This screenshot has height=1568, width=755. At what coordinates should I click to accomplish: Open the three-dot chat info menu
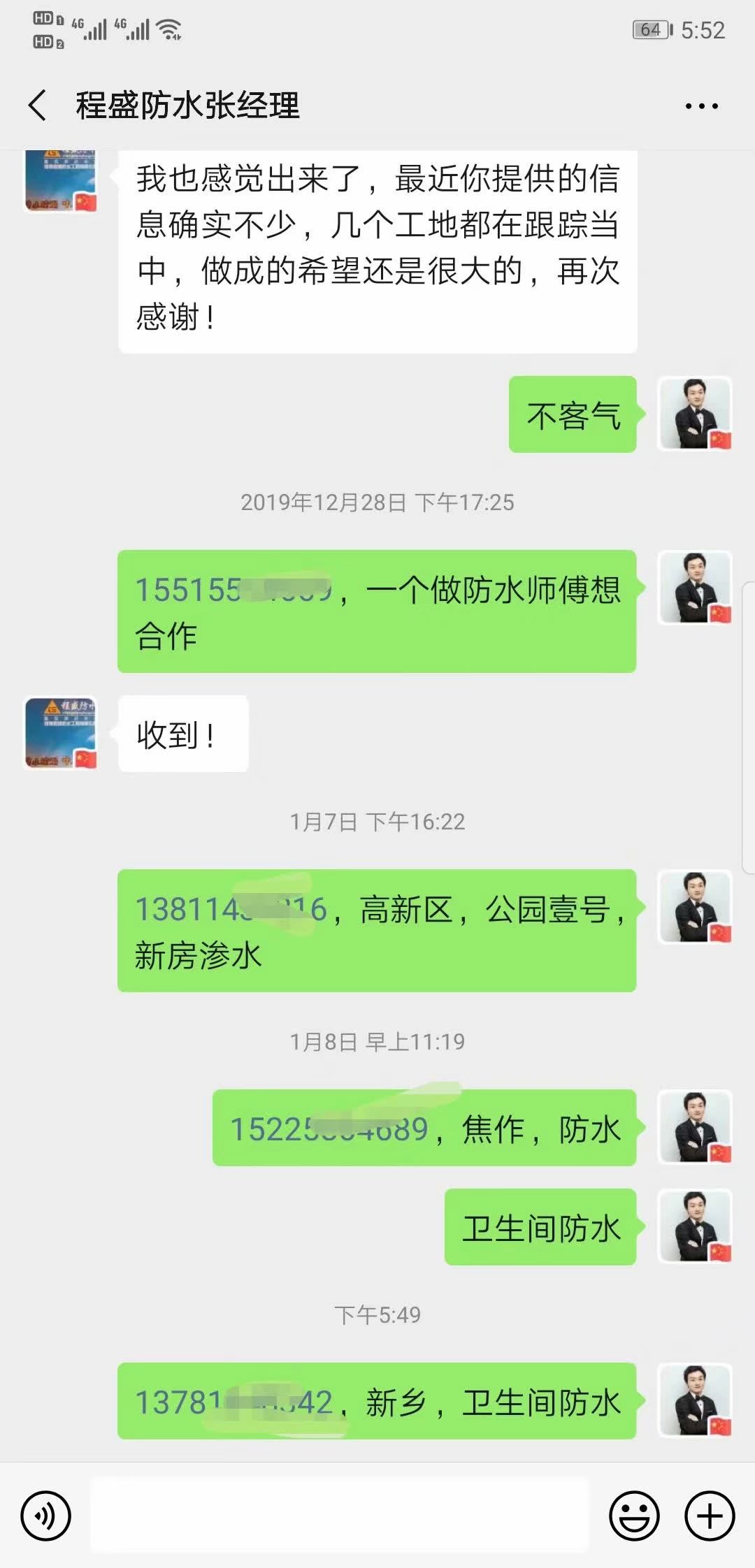701,106
